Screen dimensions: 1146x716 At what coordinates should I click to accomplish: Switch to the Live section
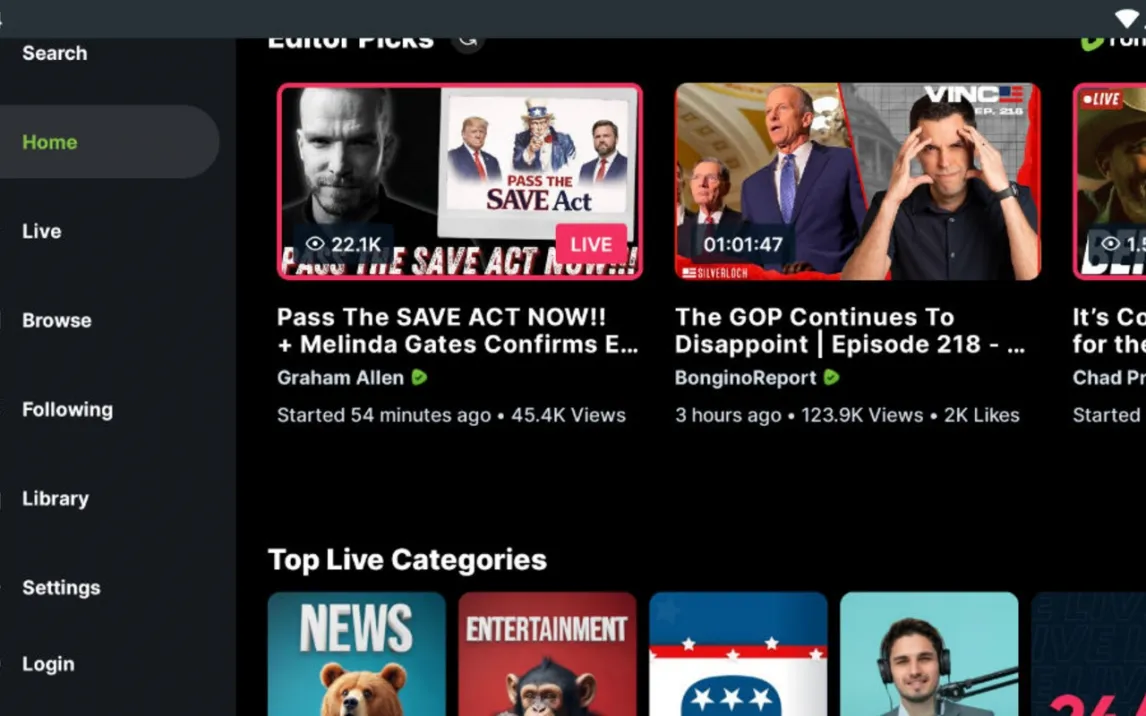point(42,231)
